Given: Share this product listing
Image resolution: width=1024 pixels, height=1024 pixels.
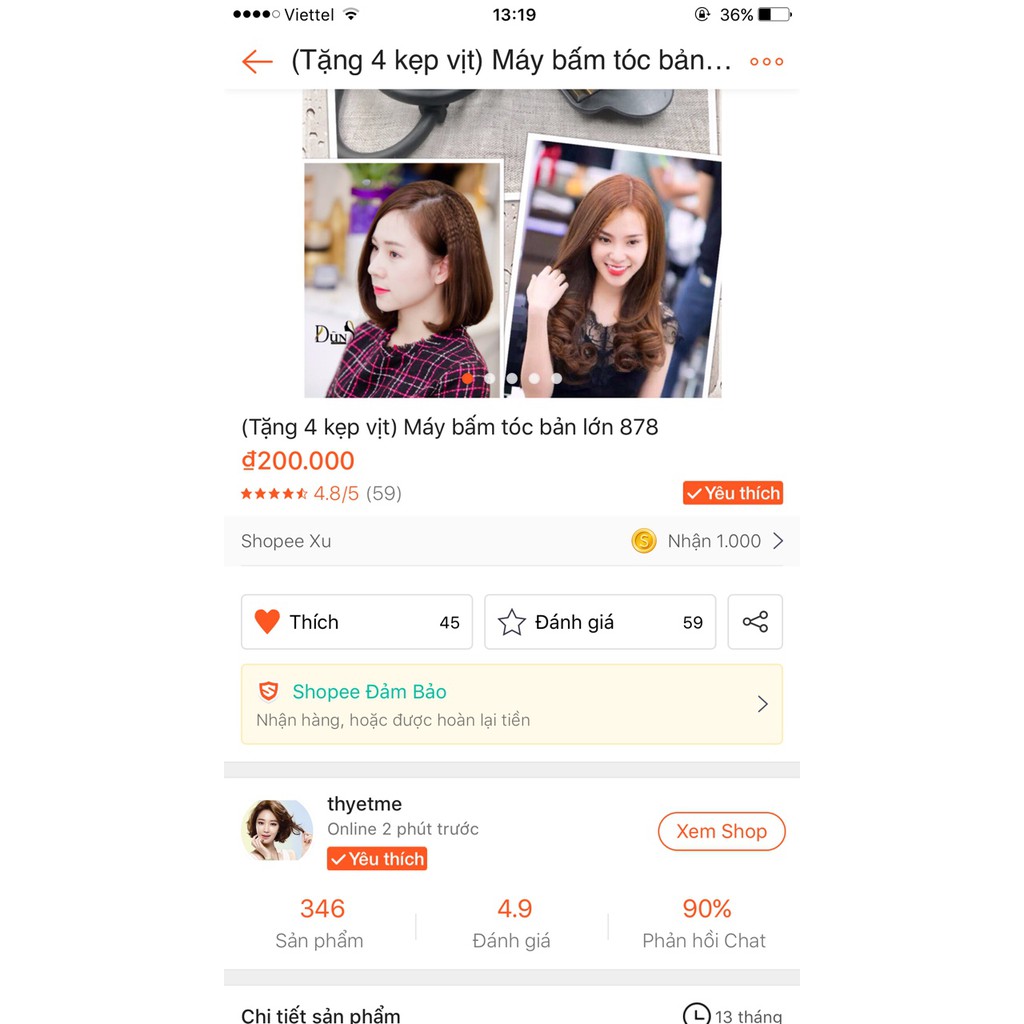Looking at the screenshot, I should (755, 622).
